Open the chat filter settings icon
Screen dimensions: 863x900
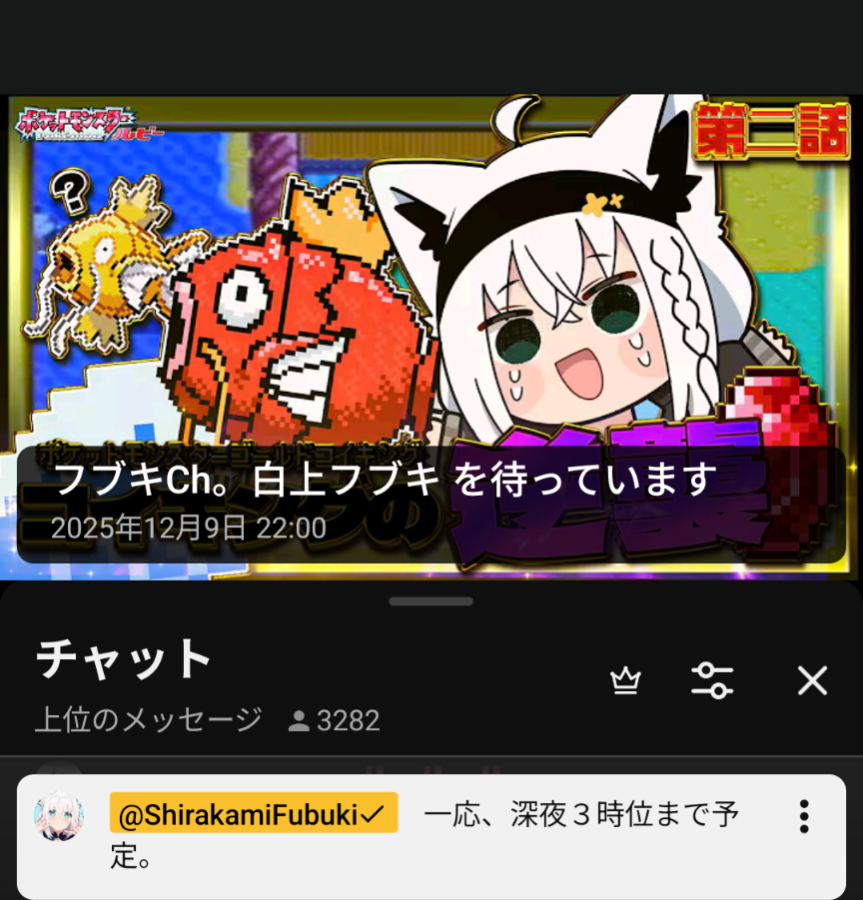(x=712, y=681)
